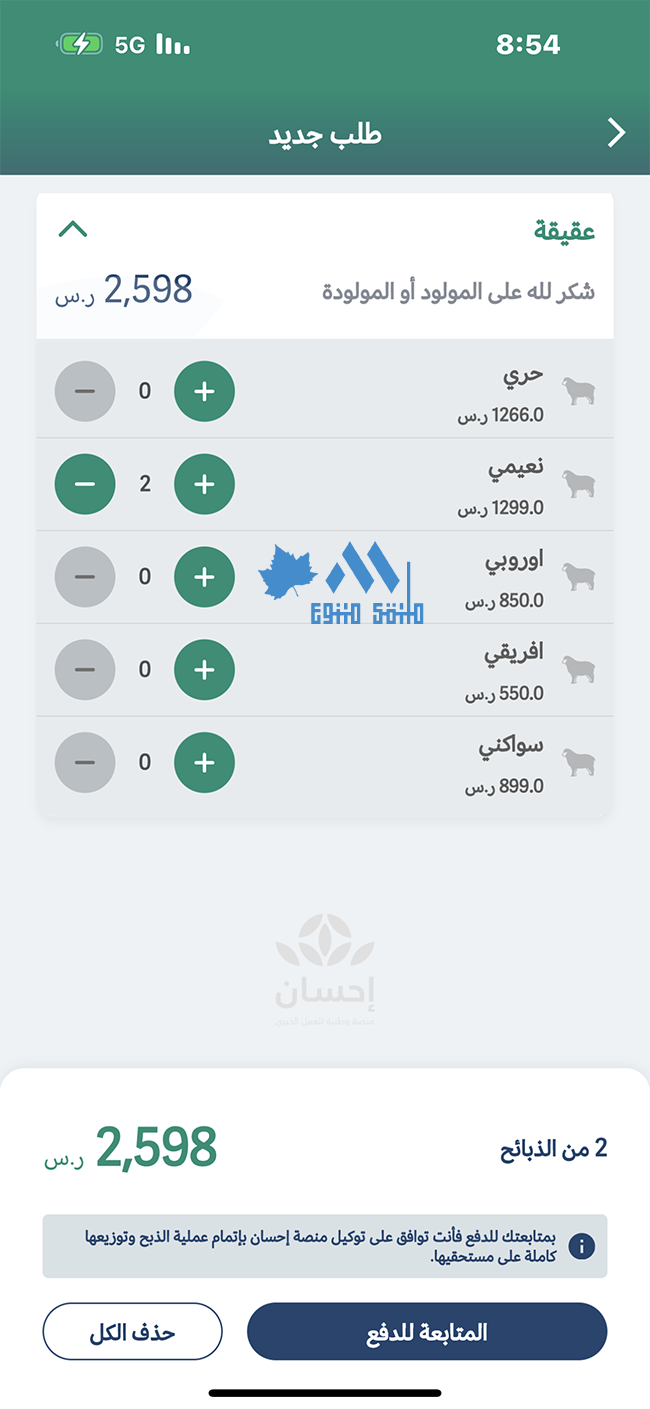Tap minus for افريقي sheep

click(x=84, y=669)
